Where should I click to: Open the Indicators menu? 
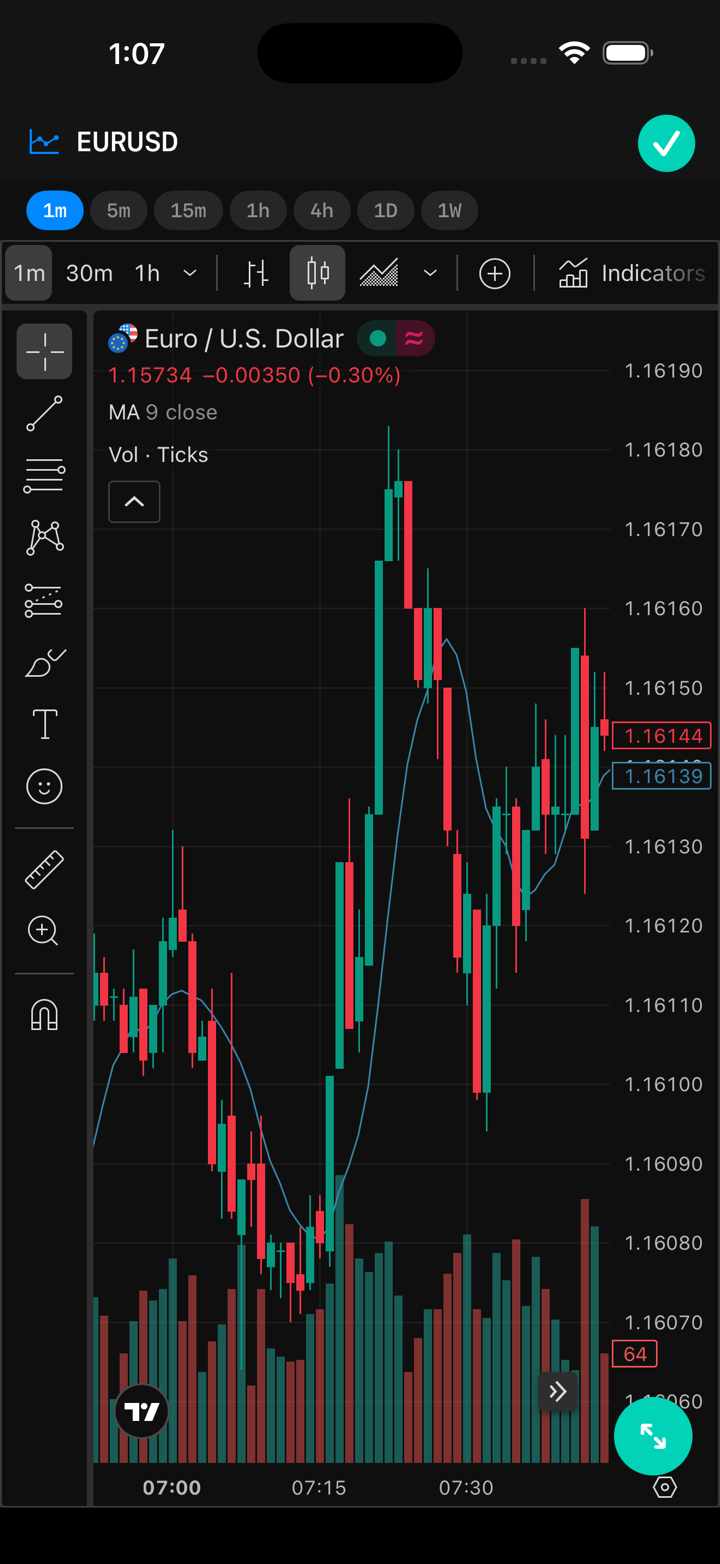pyautogui.click(x=631, y=273)
